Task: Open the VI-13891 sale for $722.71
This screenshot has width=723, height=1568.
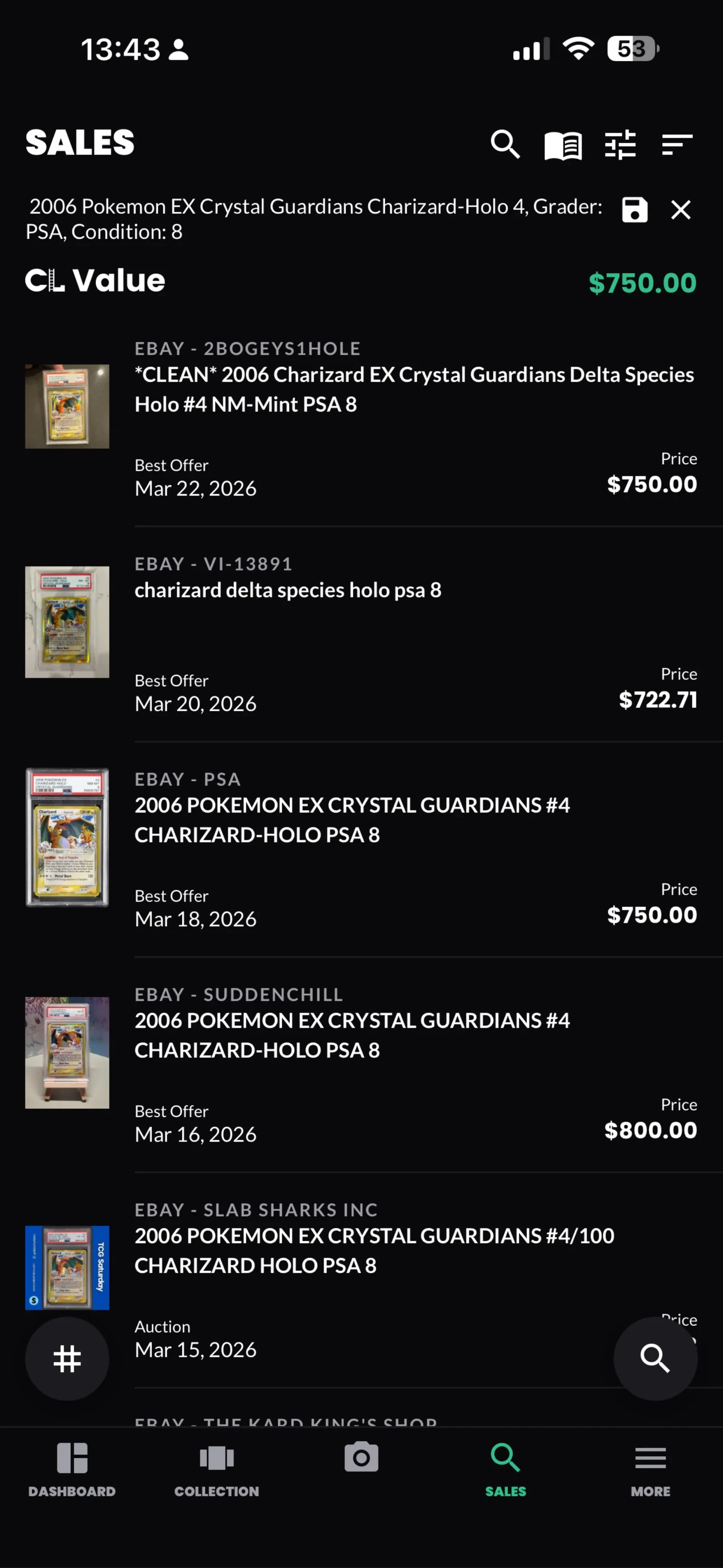Action: pyautogui.click(x=414, y=633)
